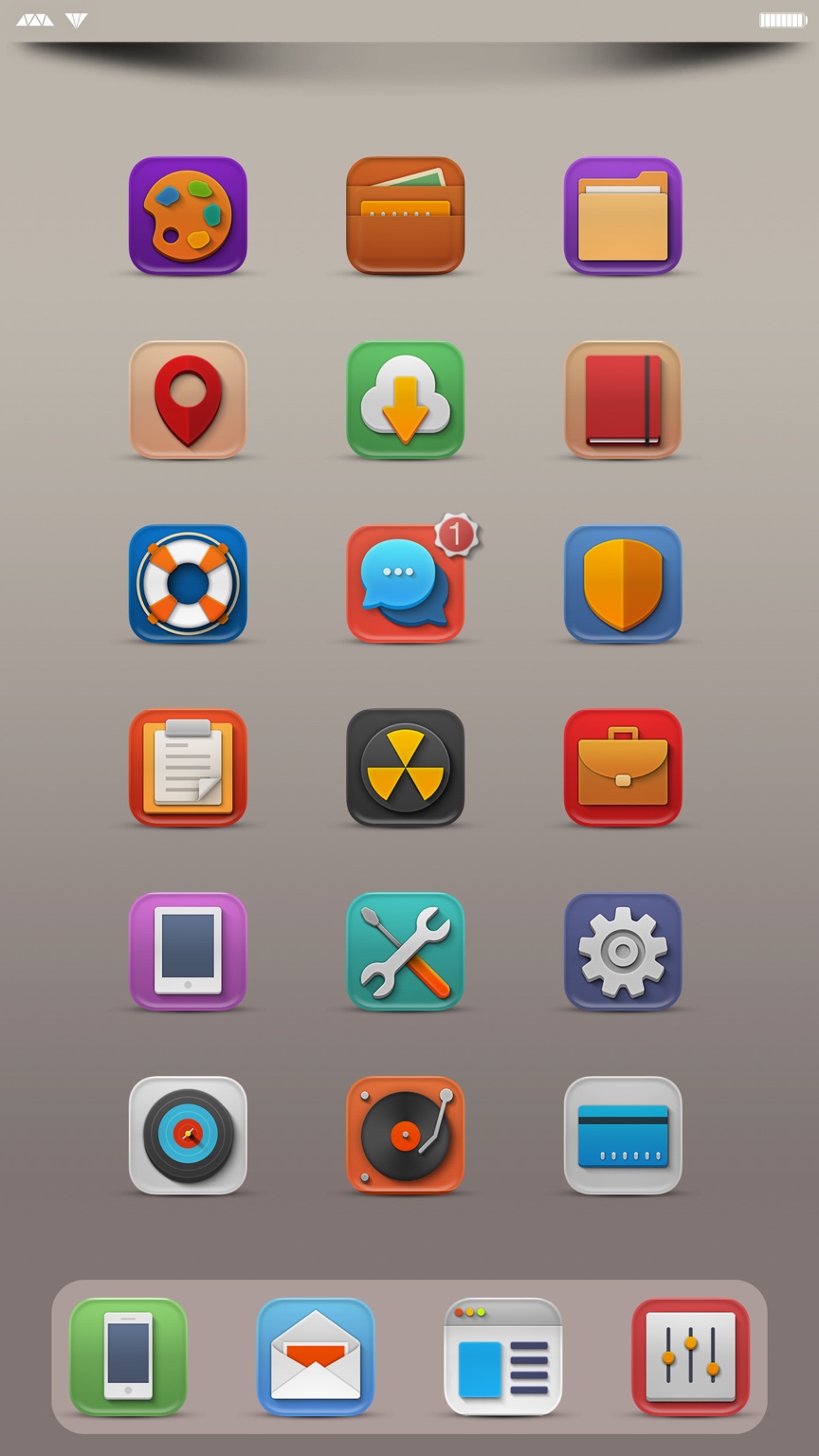Open the clipboard notes app
This screenshot has height=1456, width=819.
[x=188, y=768]
